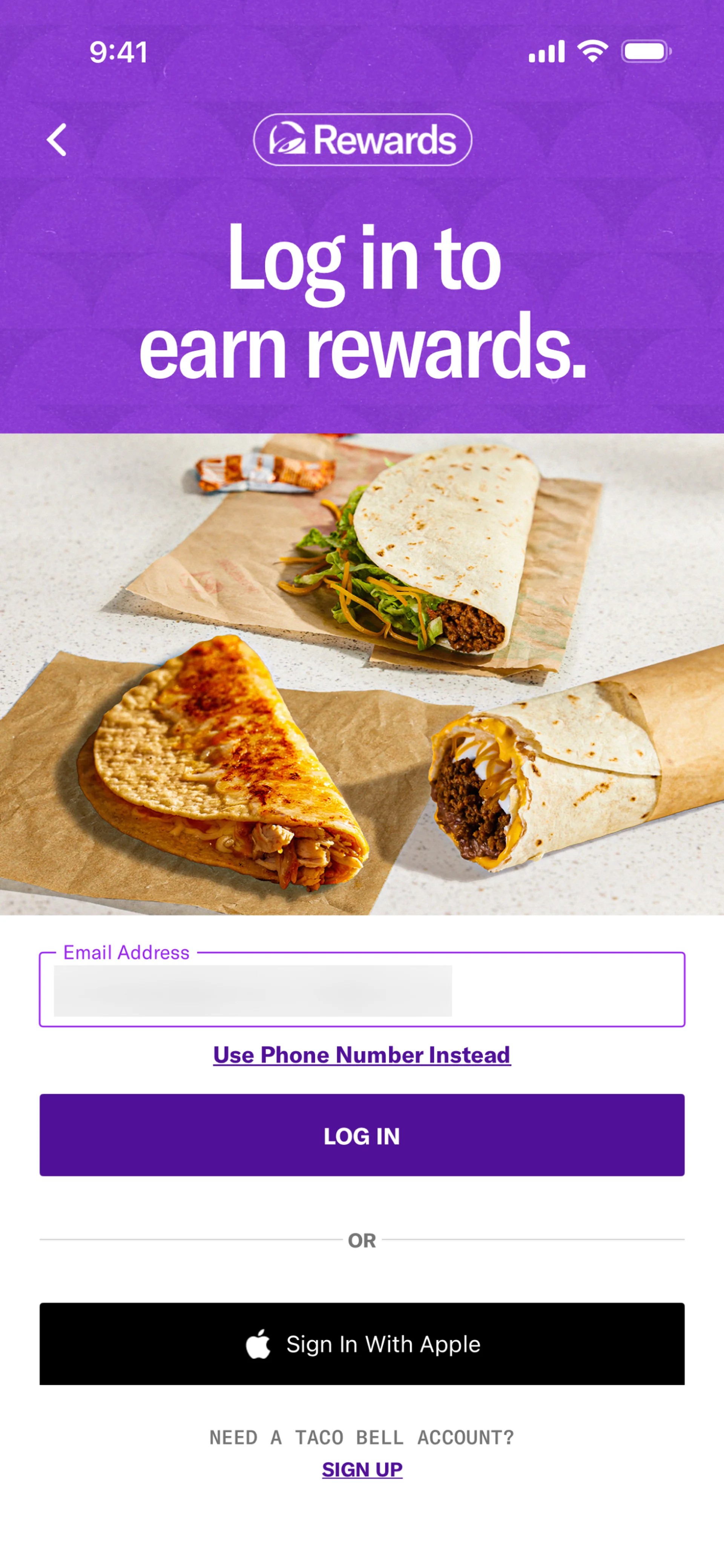Focus the Email Address field
The image size is (724, 1568).
coord(362,990)
